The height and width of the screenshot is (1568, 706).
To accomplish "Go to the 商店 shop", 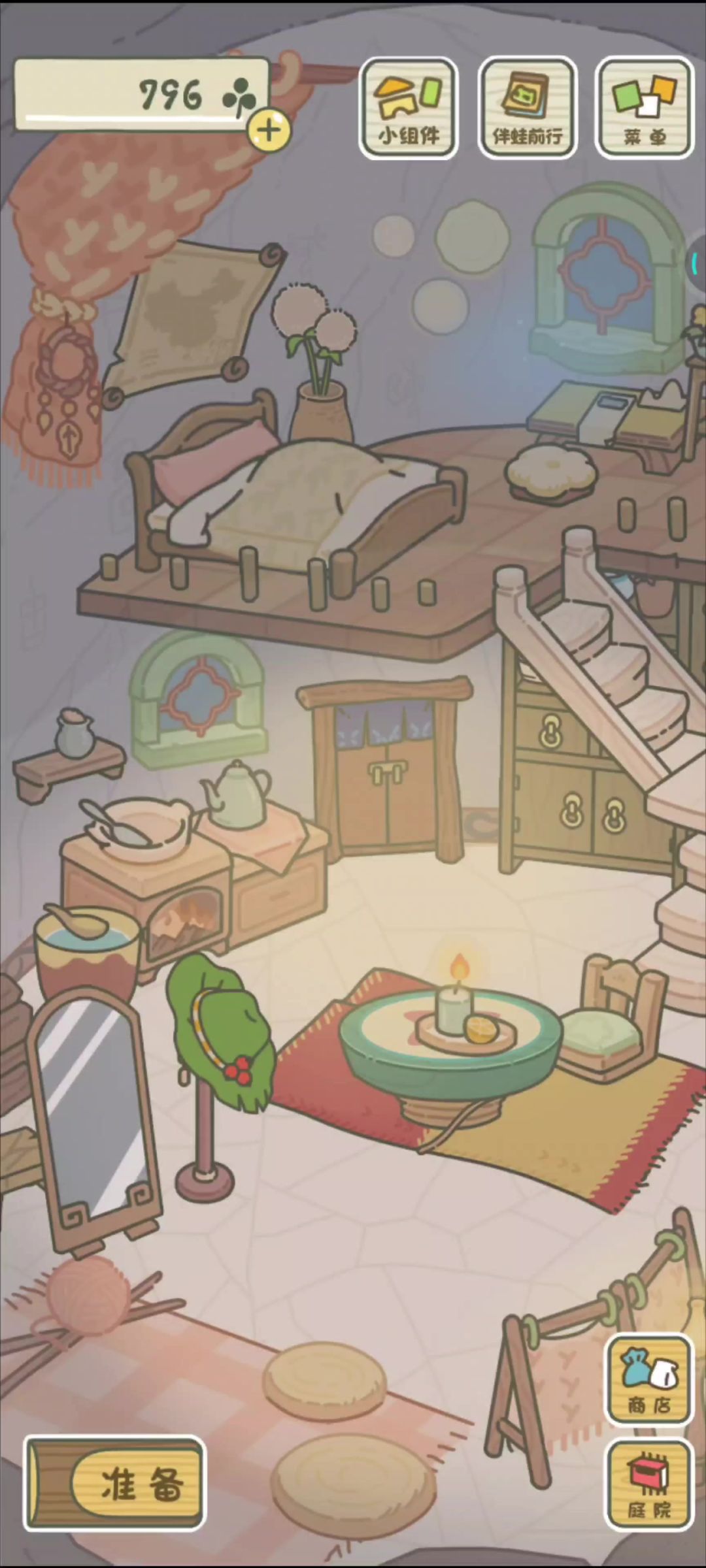I will [649, 1379].
